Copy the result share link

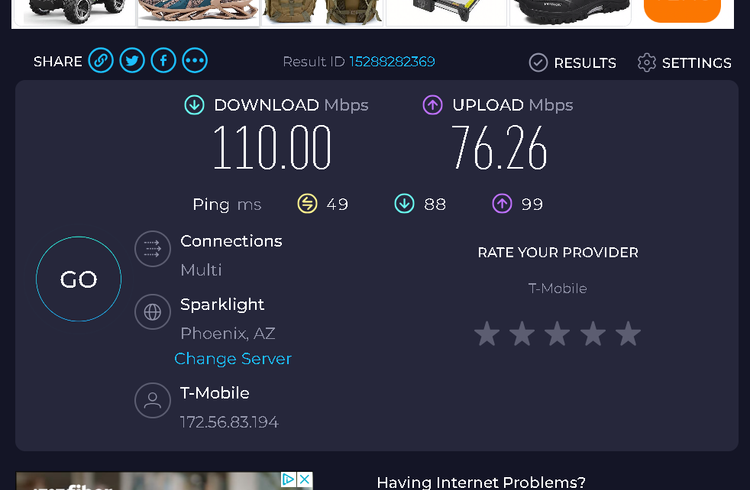point(100,61)
